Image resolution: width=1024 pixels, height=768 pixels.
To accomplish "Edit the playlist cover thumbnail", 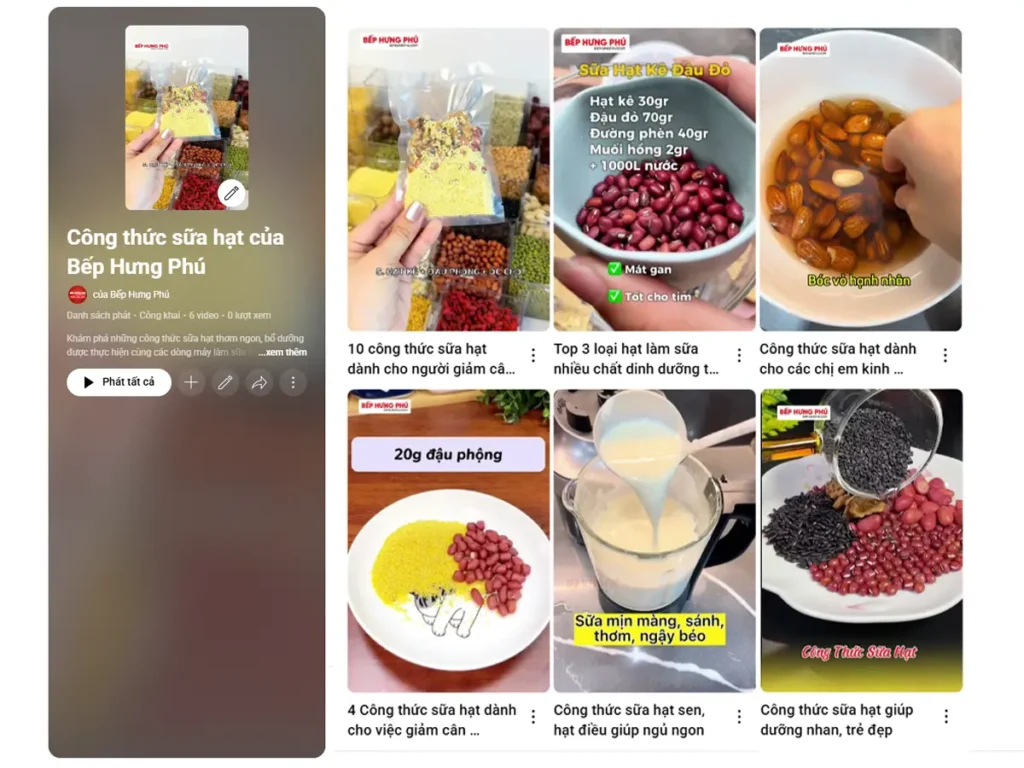I will coord(232,193).
